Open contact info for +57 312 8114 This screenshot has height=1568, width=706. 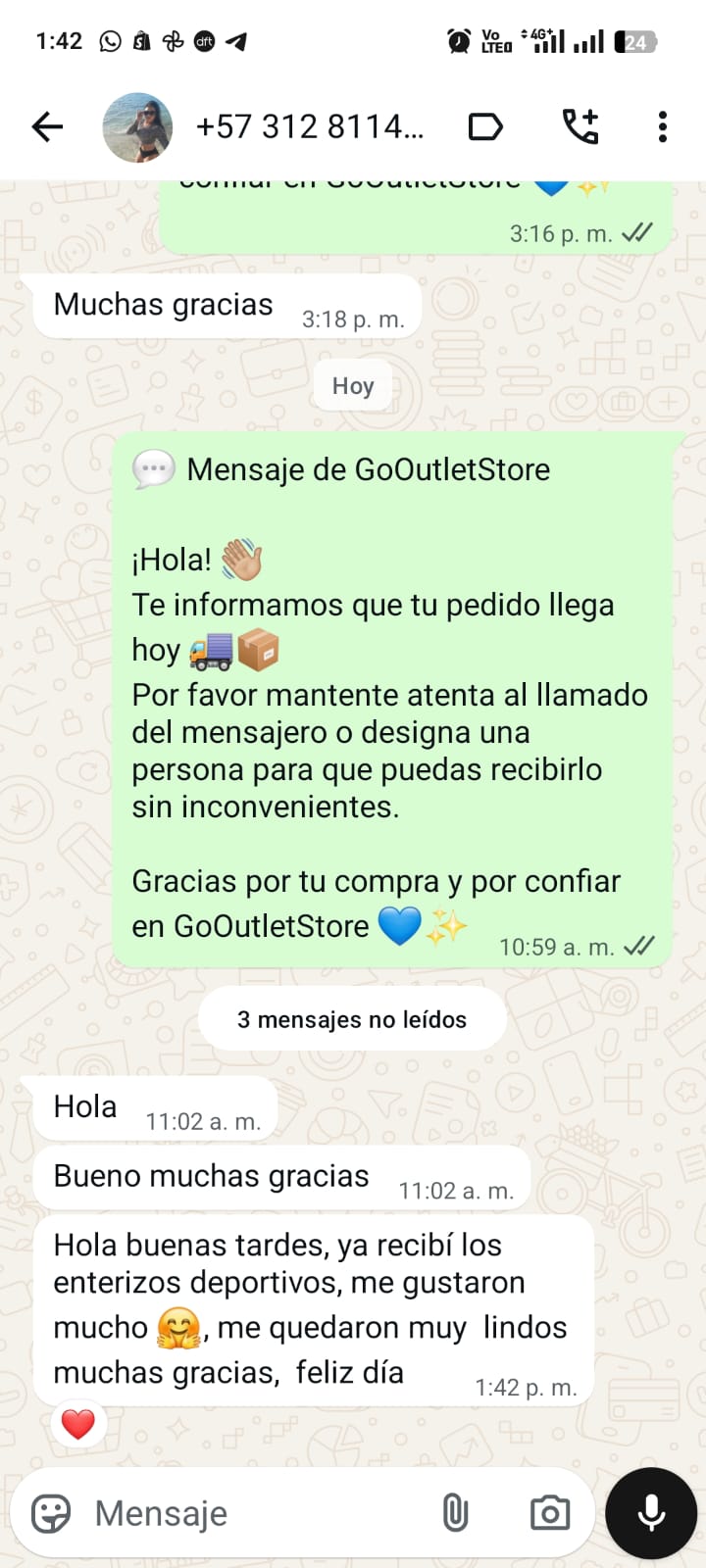point(310,127)
